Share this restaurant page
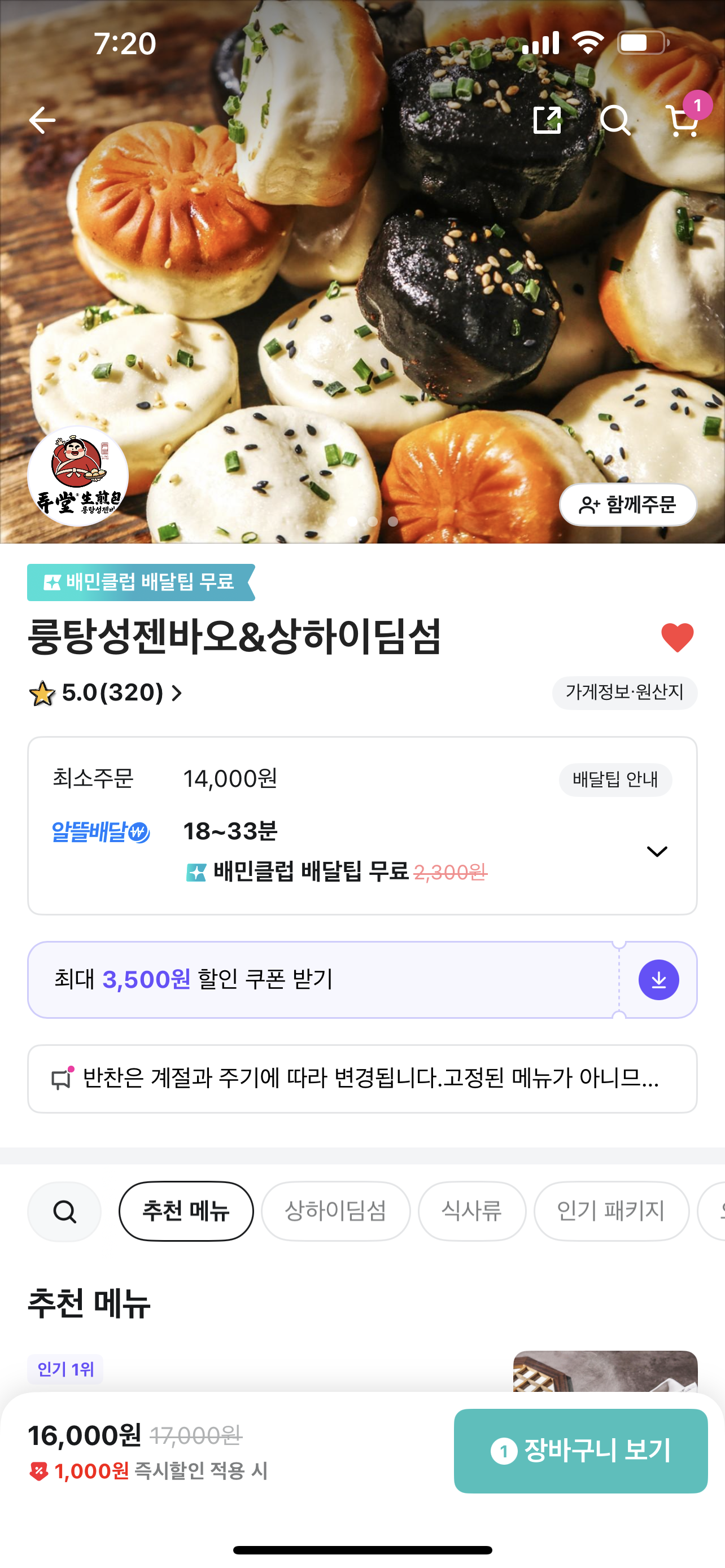 point(547,120)
